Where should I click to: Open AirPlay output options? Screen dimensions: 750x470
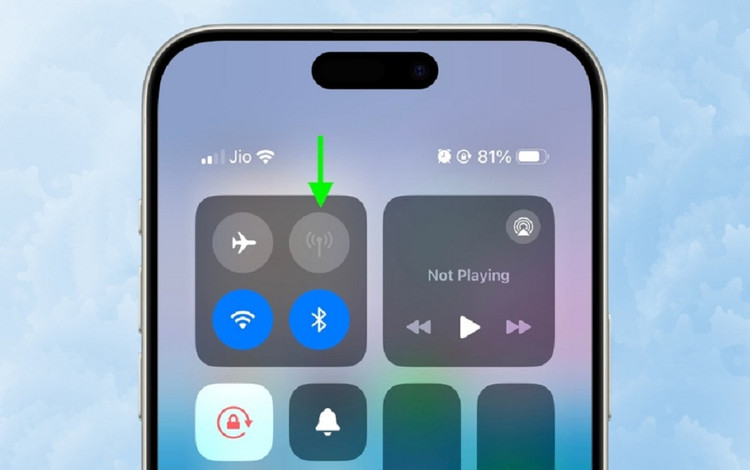point(522,227)
